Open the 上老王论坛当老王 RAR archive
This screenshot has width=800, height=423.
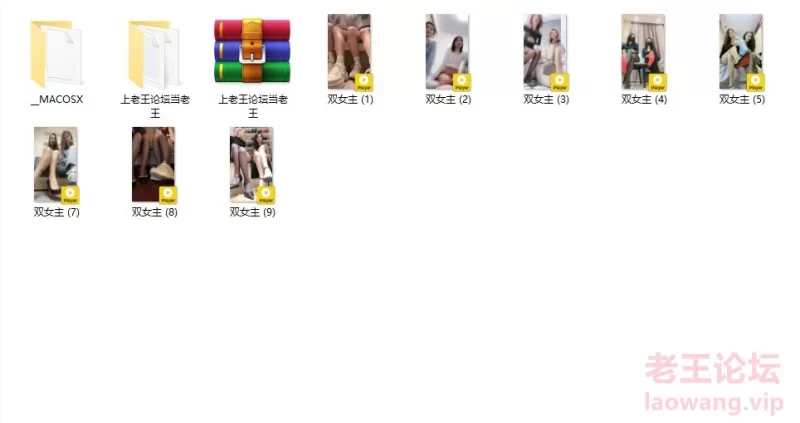point(252,53)
